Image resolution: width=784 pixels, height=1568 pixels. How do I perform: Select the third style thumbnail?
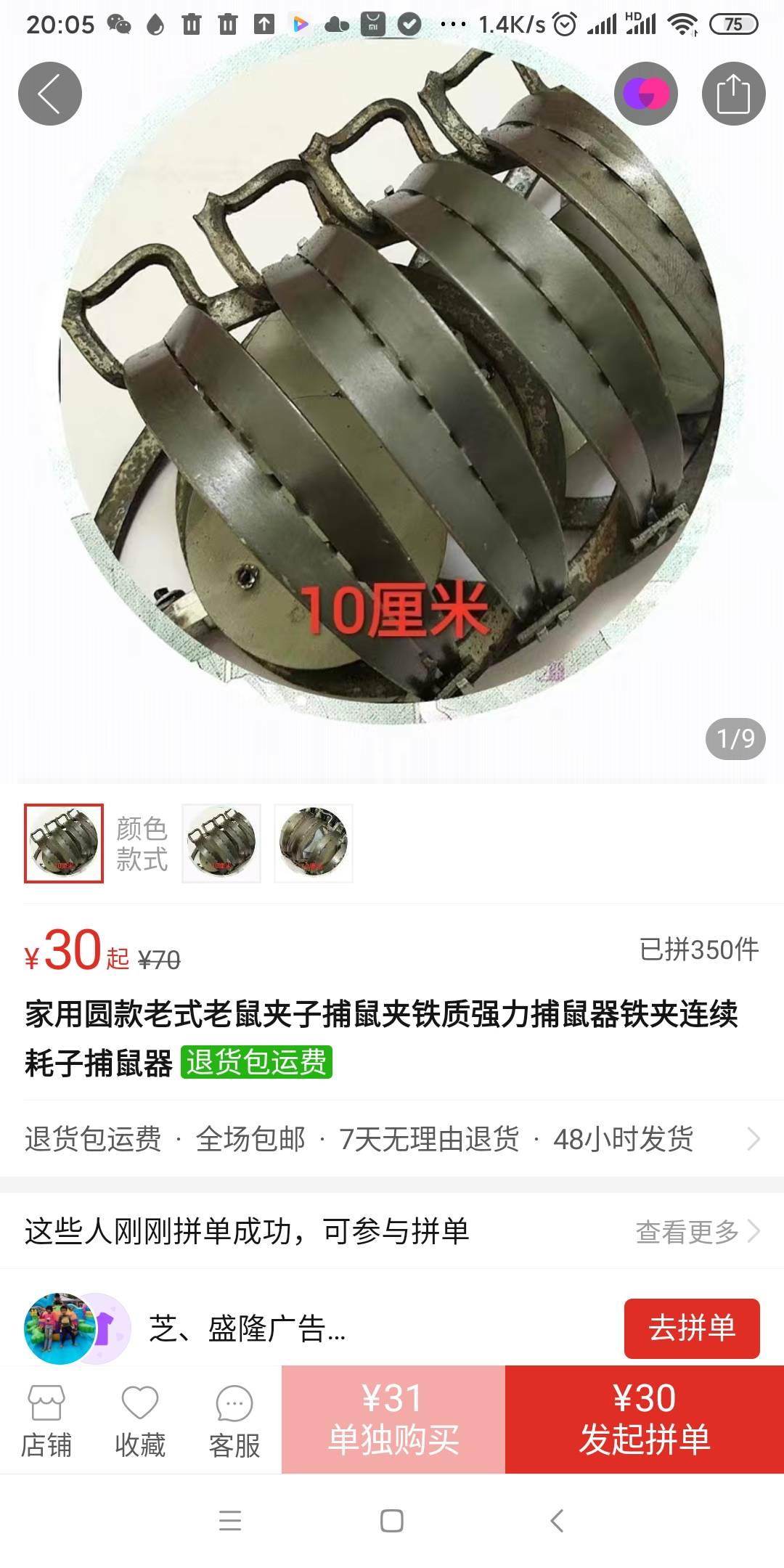tap(314, 844)
